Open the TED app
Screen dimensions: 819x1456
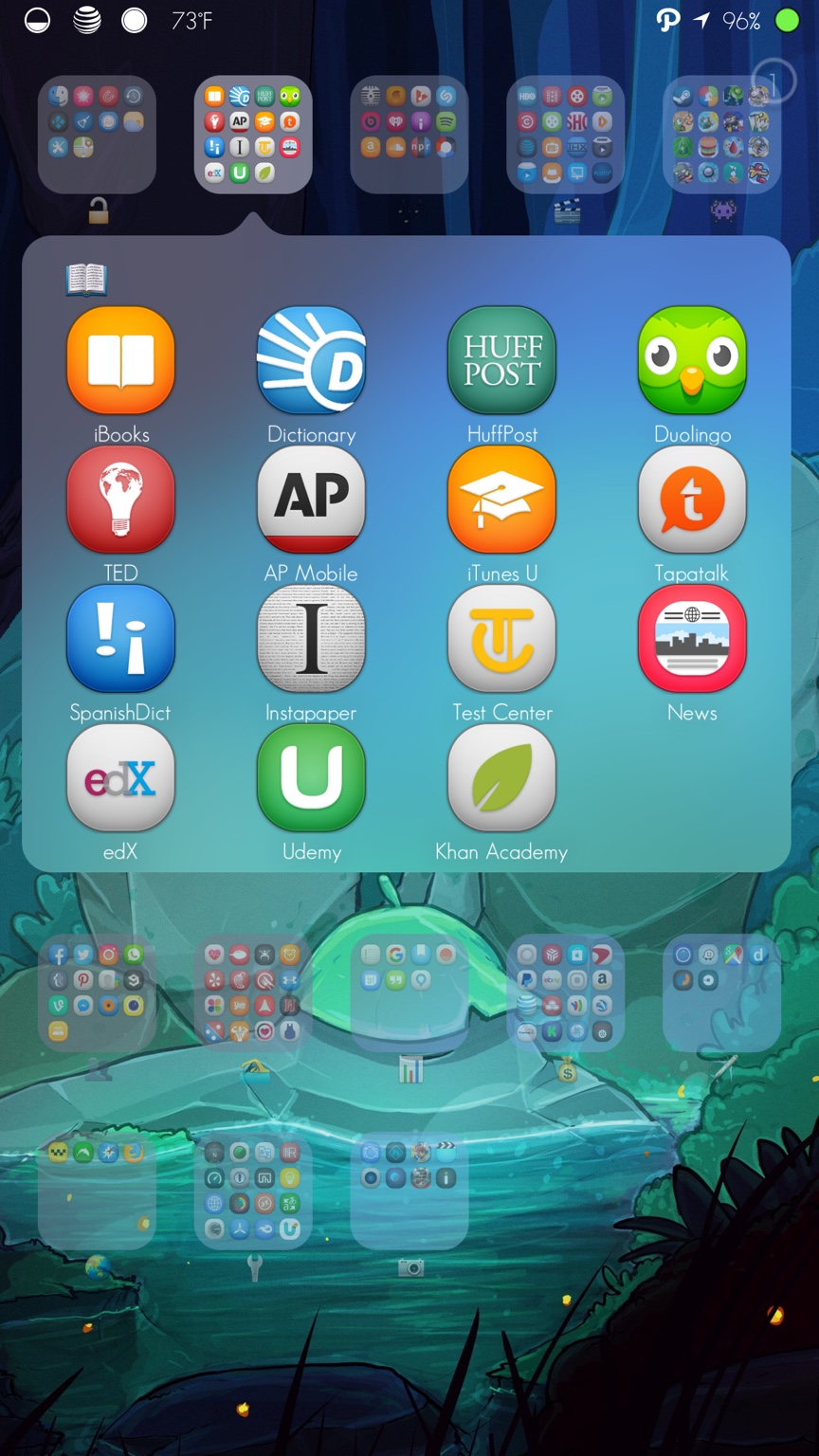coord(120,500)
